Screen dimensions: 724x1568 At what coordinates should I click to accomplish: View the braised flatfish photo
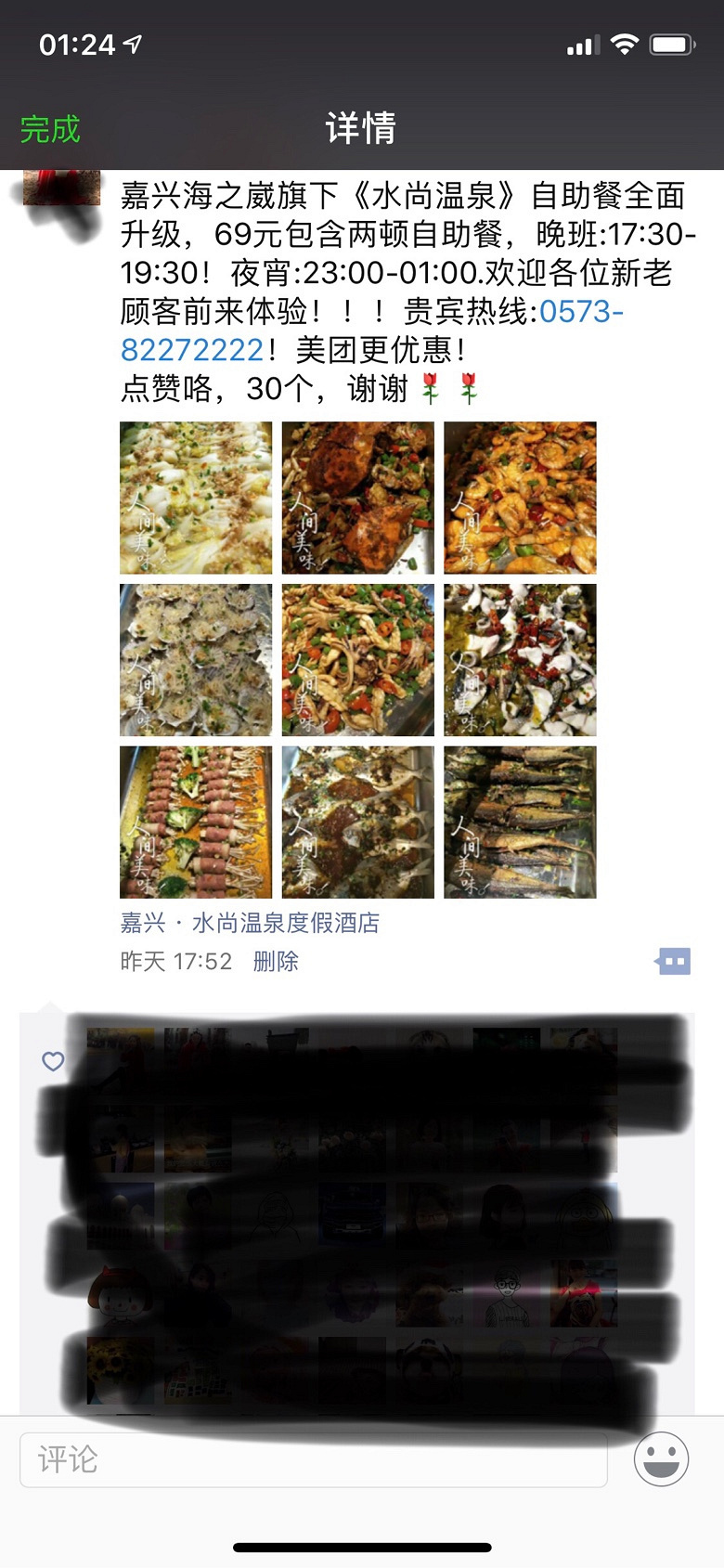pyautogui.click(x=358, y=823)
